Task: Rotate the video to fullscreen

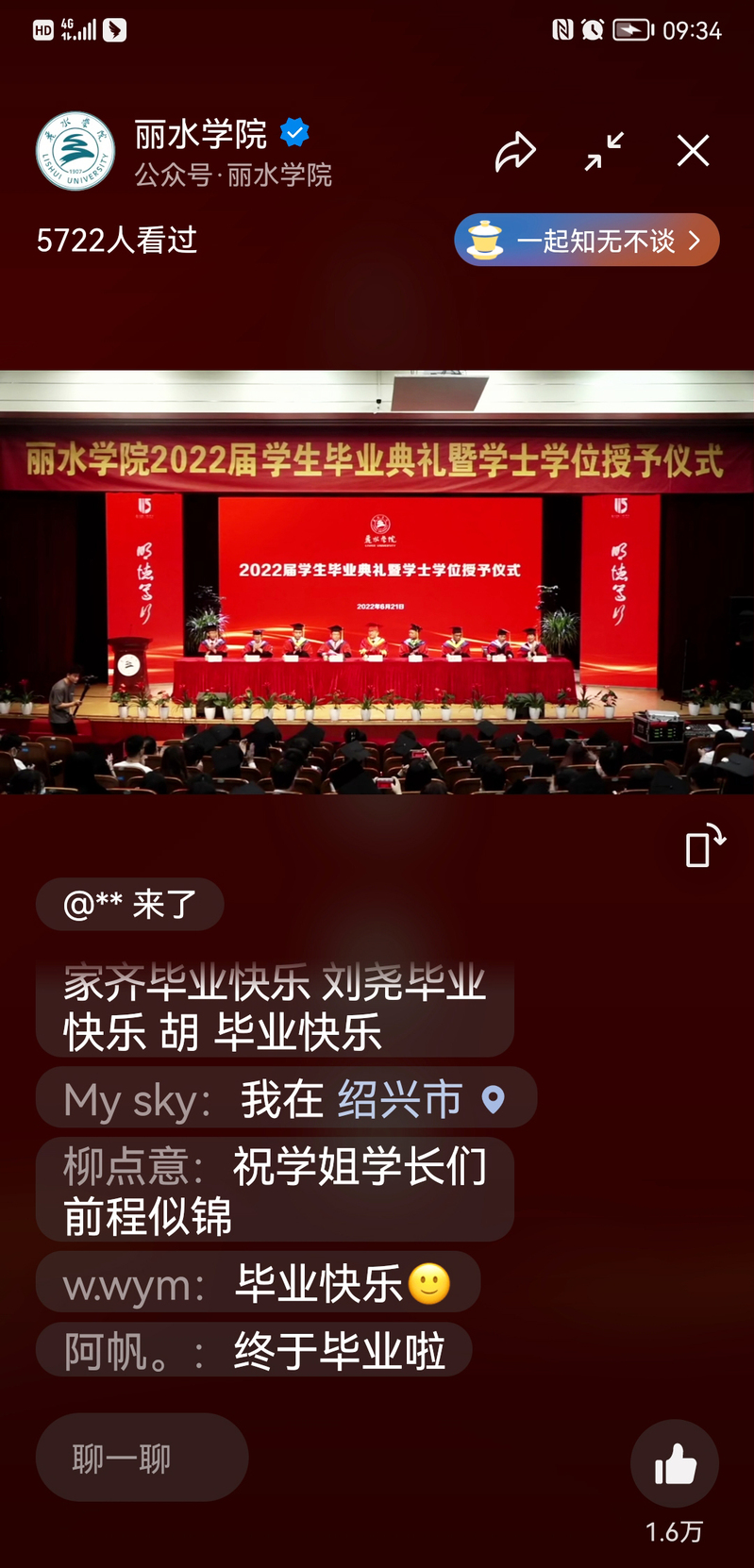Action: [x=704, y=845]
